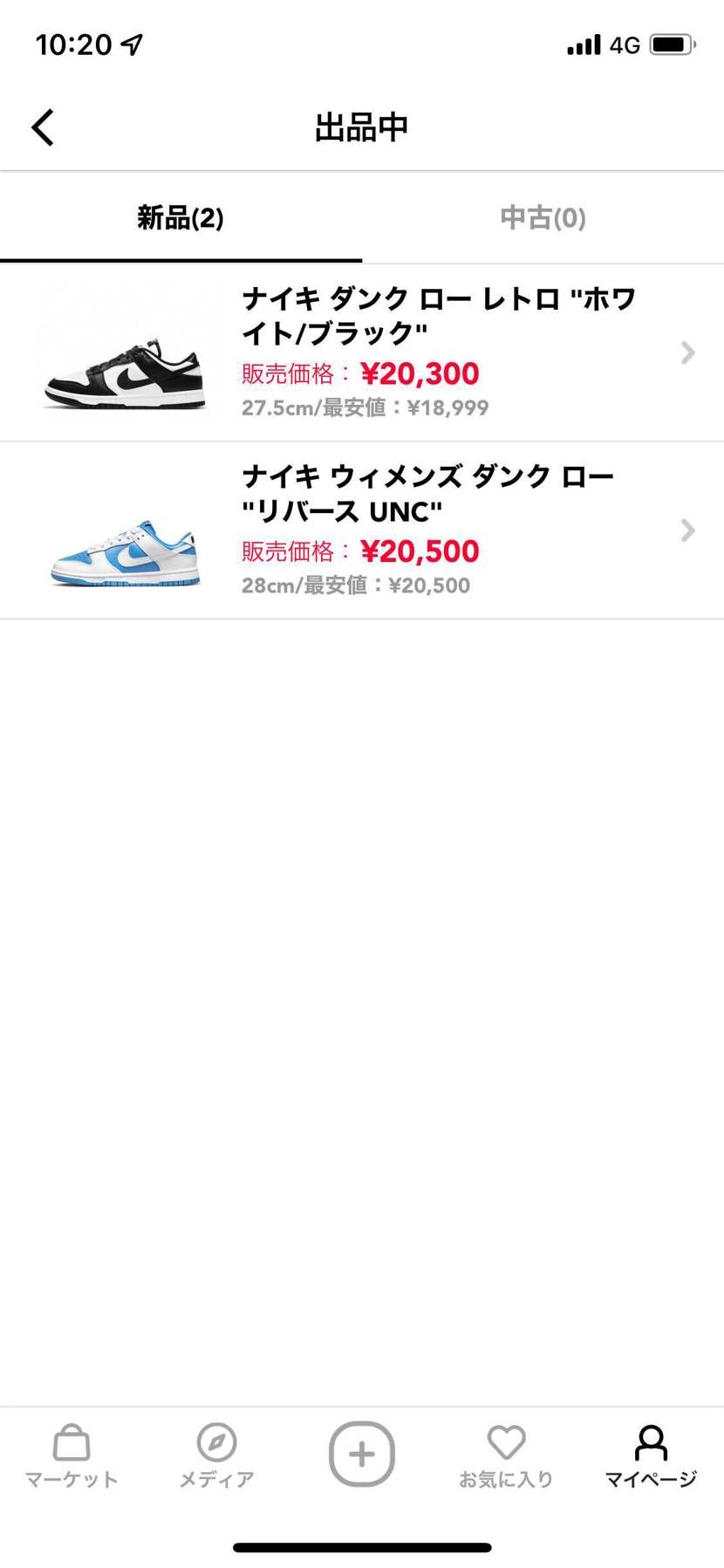The height and width of the screenshot is (1568, 724).
Task: Tap the 出品中 page title
Action: tap(362, 127)
